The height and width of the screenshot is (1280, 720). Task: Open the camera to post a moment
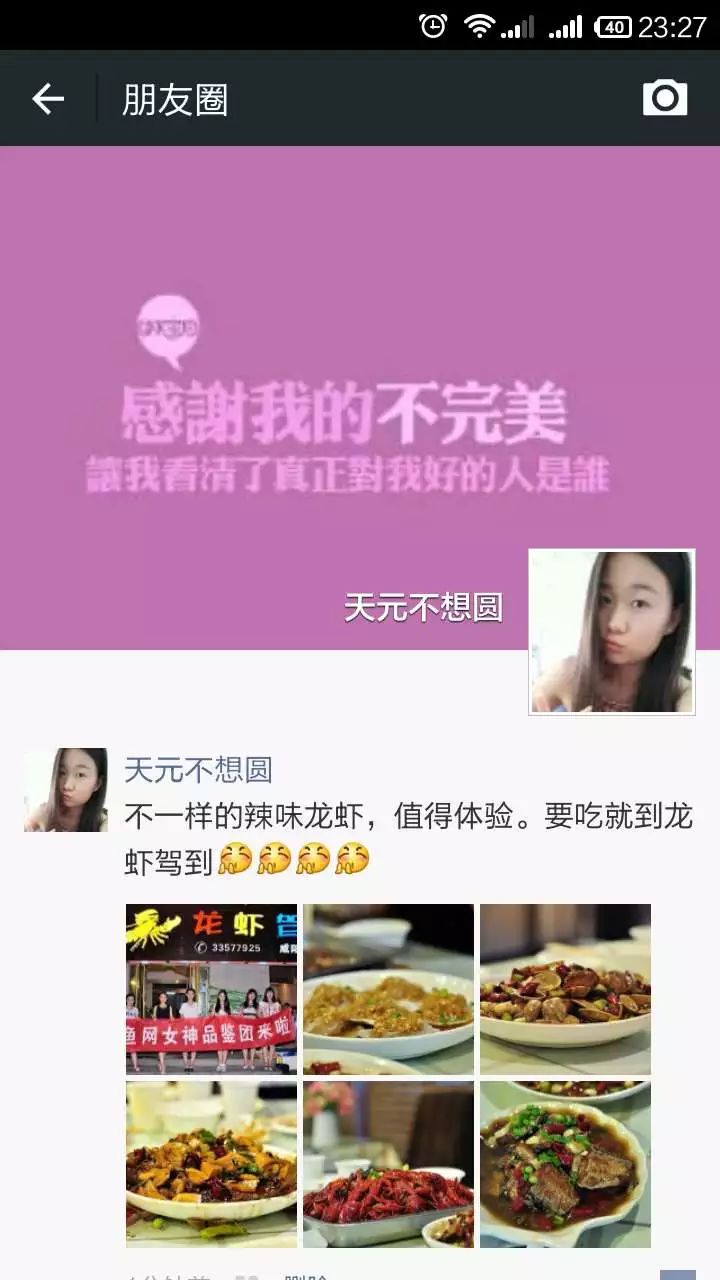click(x=665, y=98)
